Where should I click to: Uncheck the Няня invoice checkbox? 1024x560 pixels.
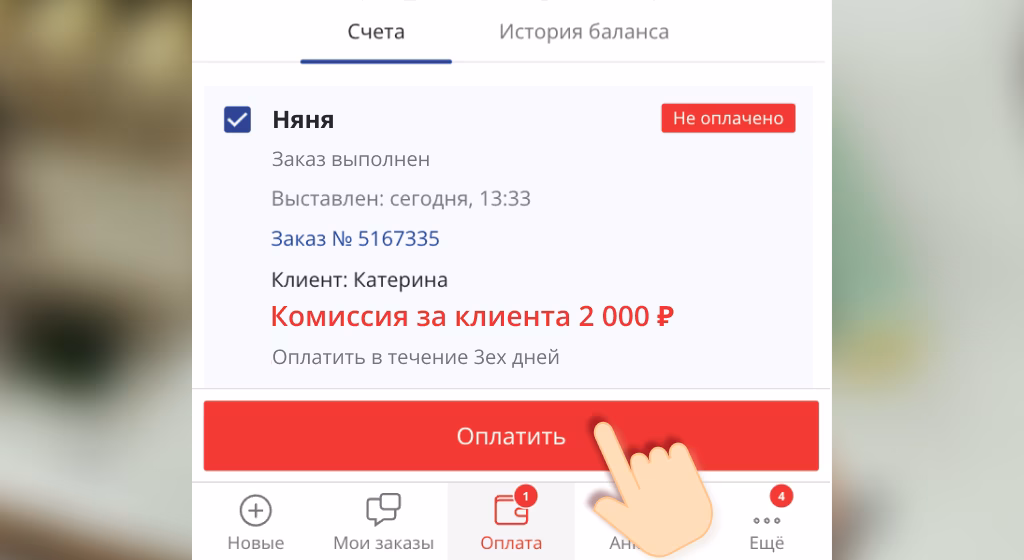pyautogui.click(x=237, y=120)
